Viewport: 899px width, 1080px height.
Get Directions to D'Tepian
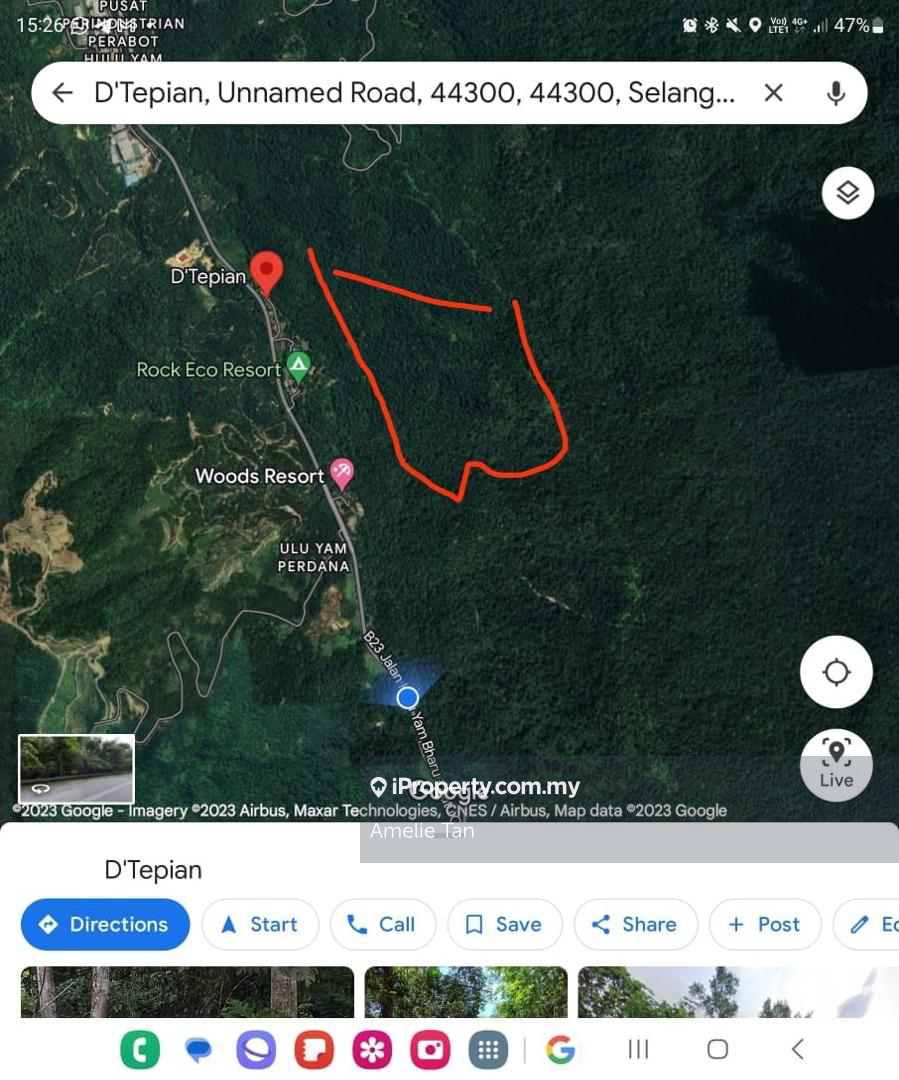tap(105, 924)
